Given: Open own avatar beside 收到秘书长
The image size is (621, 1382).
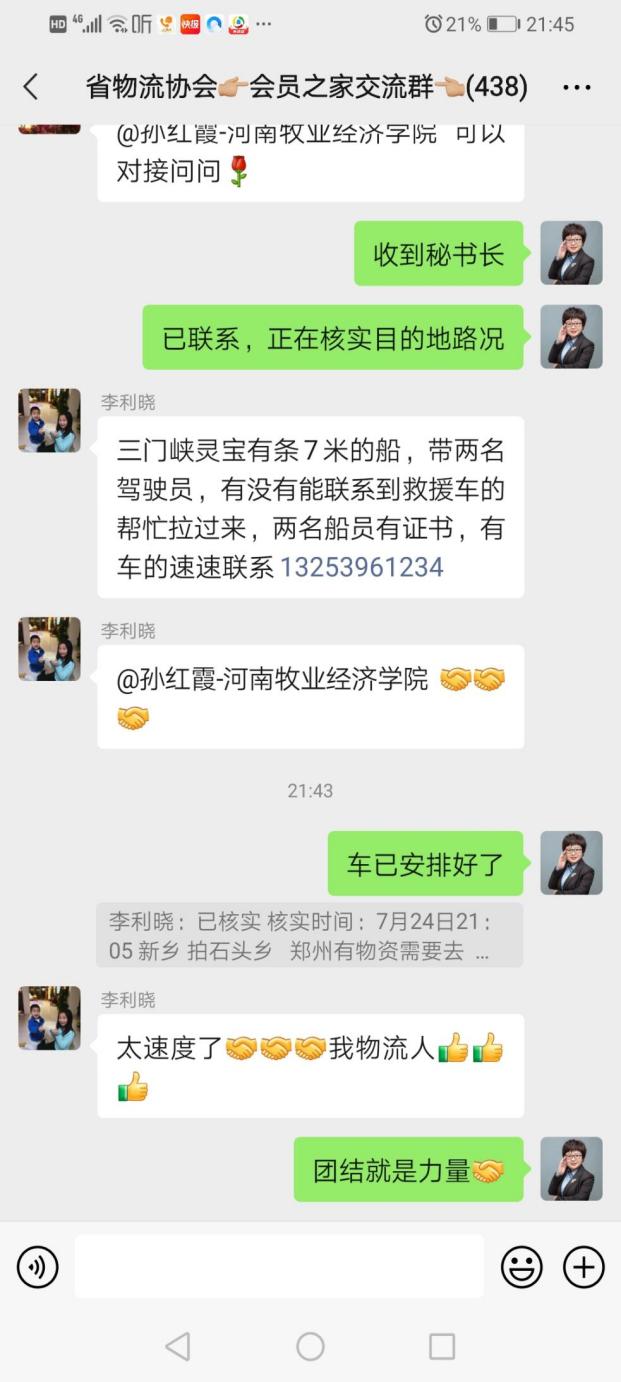Looking at the screenshot, I should click(571, 253).
